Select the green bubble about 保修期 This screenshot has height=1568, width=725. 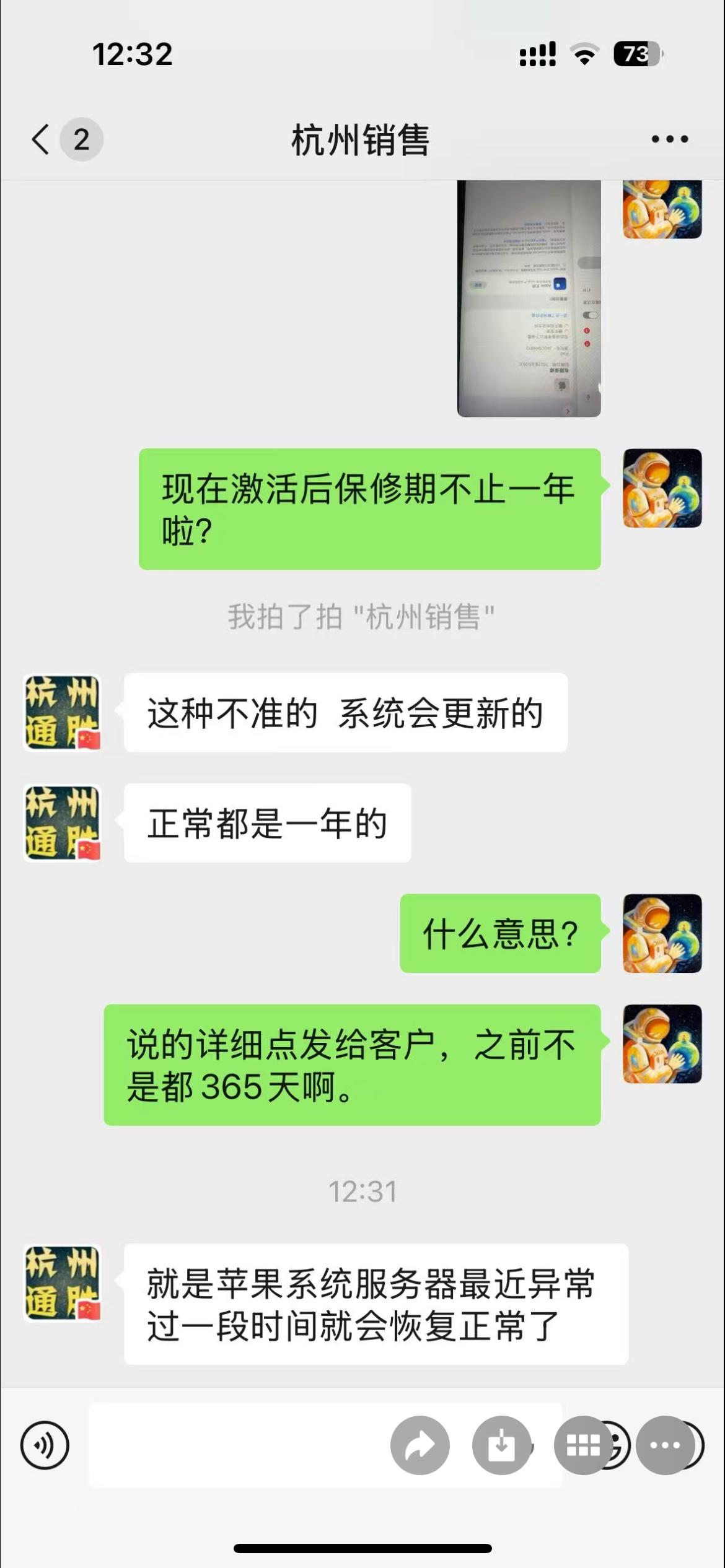tap(369, 509)
